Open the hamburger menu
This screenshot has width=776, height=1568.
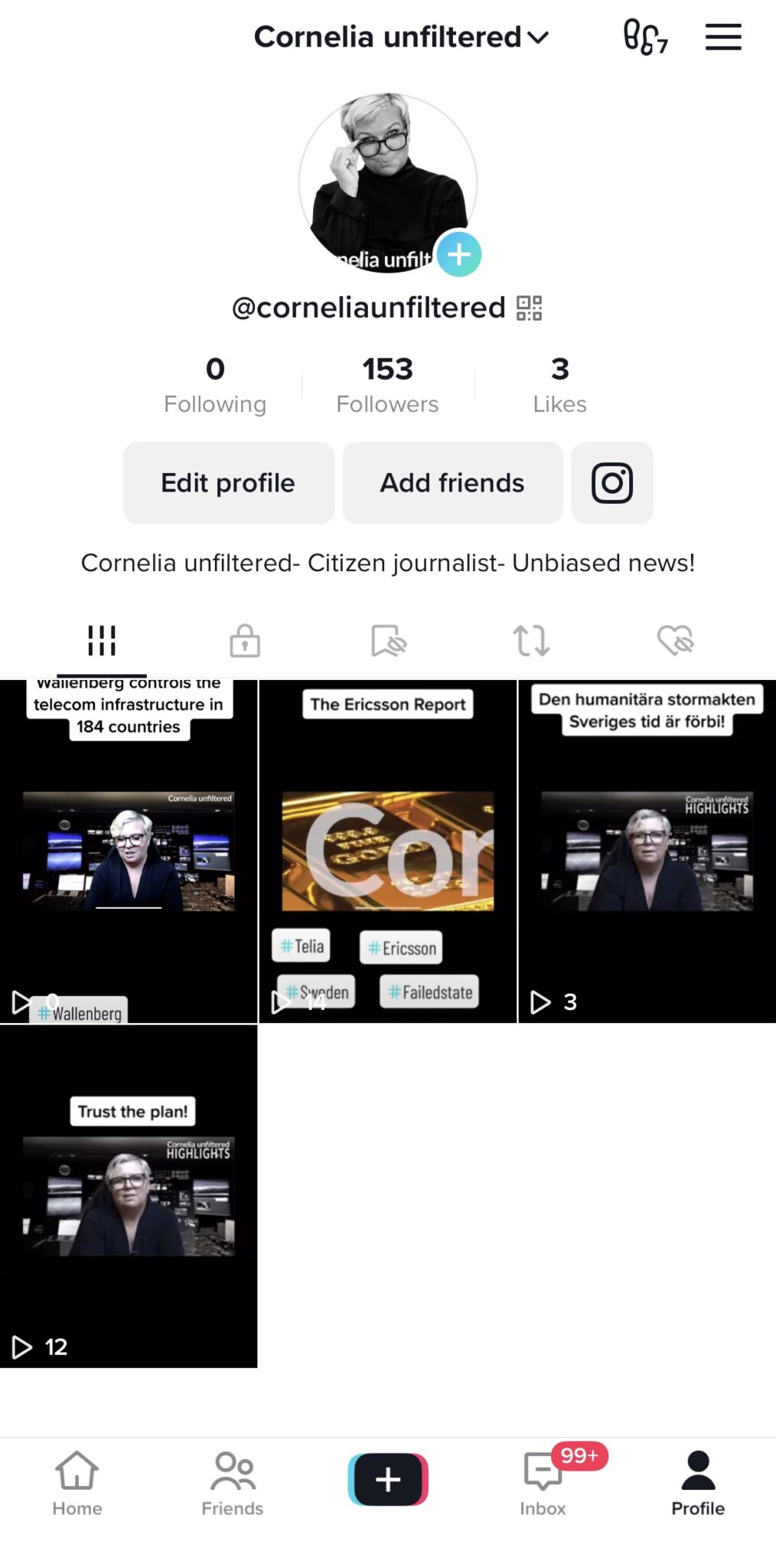point(722,37)
